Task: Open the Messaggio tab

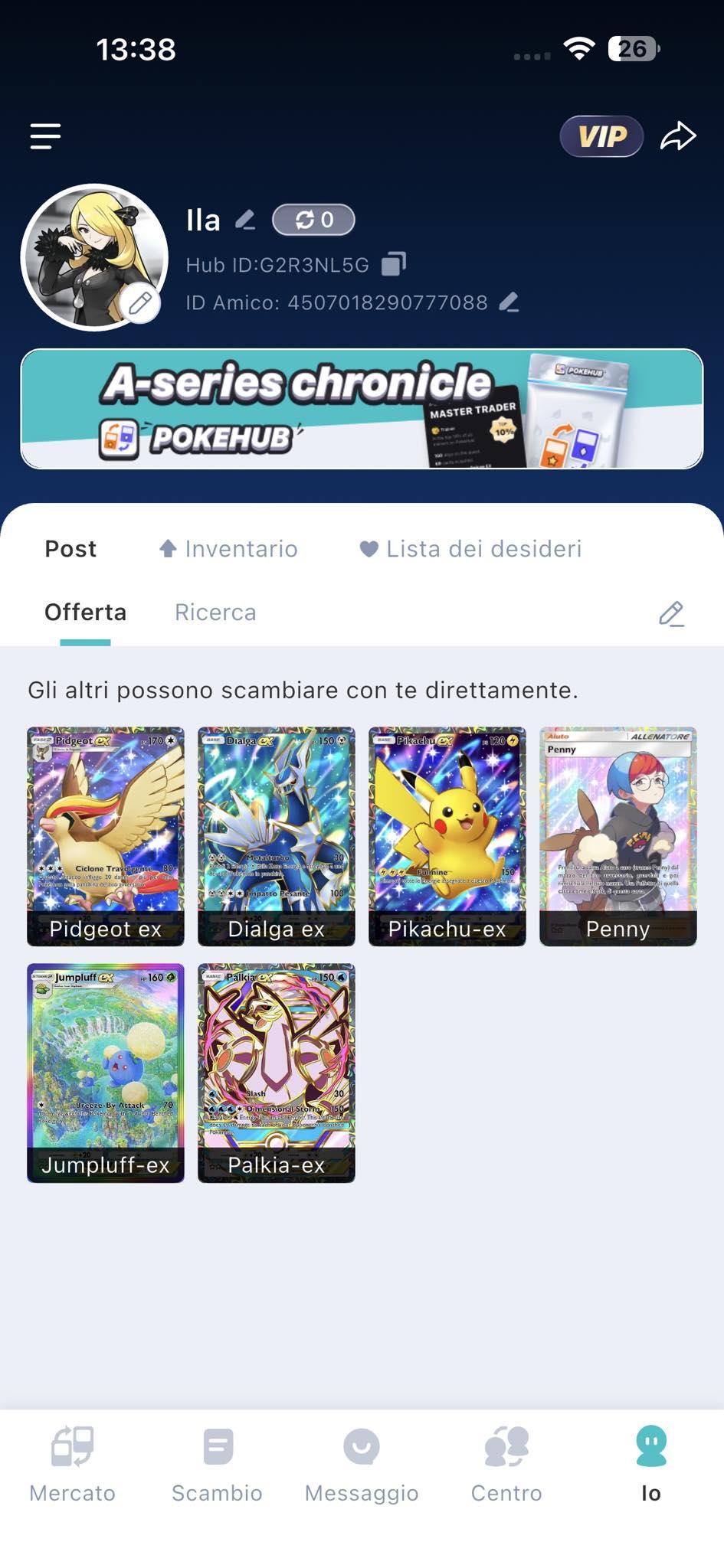Action: point(362,1464)
